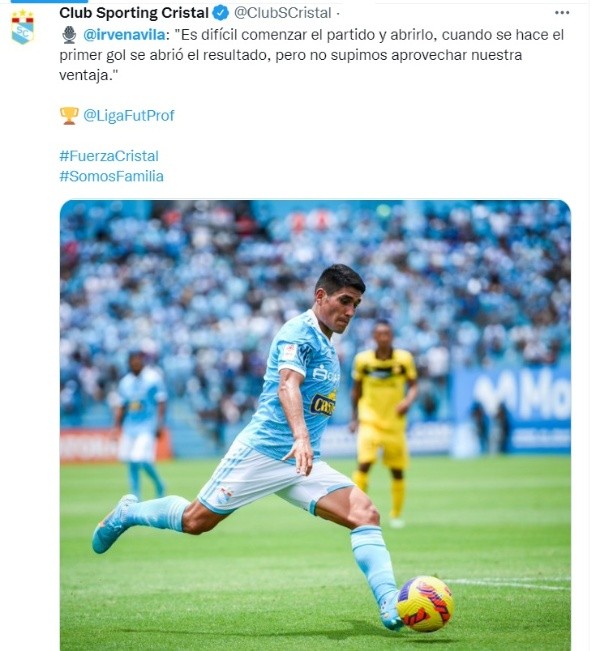Open the #FuerzaCristal hashtag
Screen dimensions: 600x651
coord(109,156)
